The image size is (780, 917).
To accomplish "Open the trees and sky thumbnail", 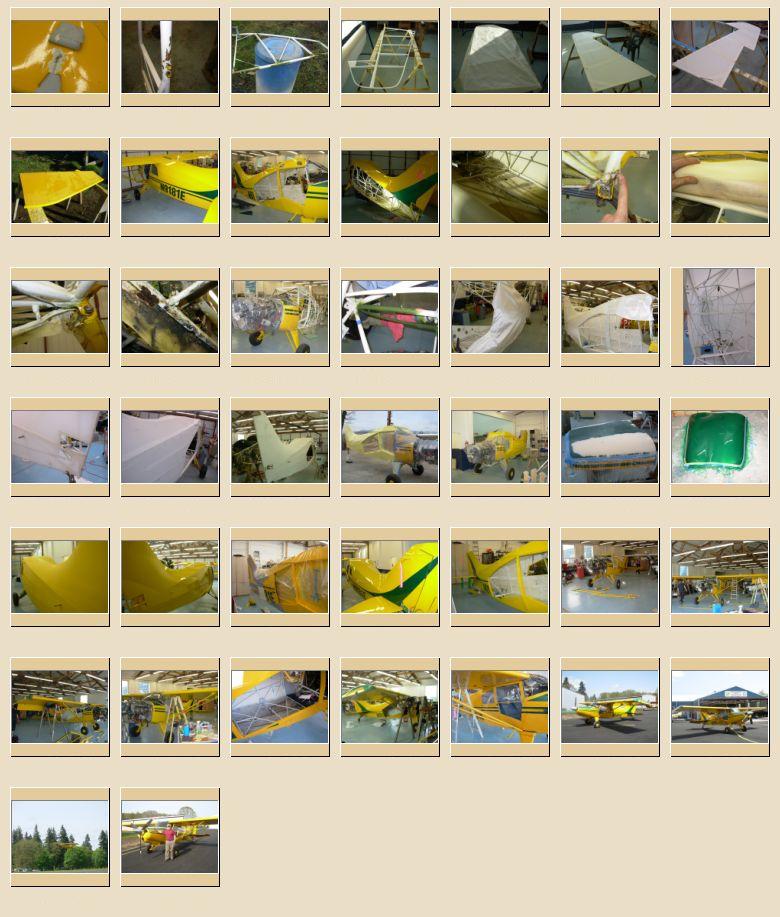I will click(59, 837).
